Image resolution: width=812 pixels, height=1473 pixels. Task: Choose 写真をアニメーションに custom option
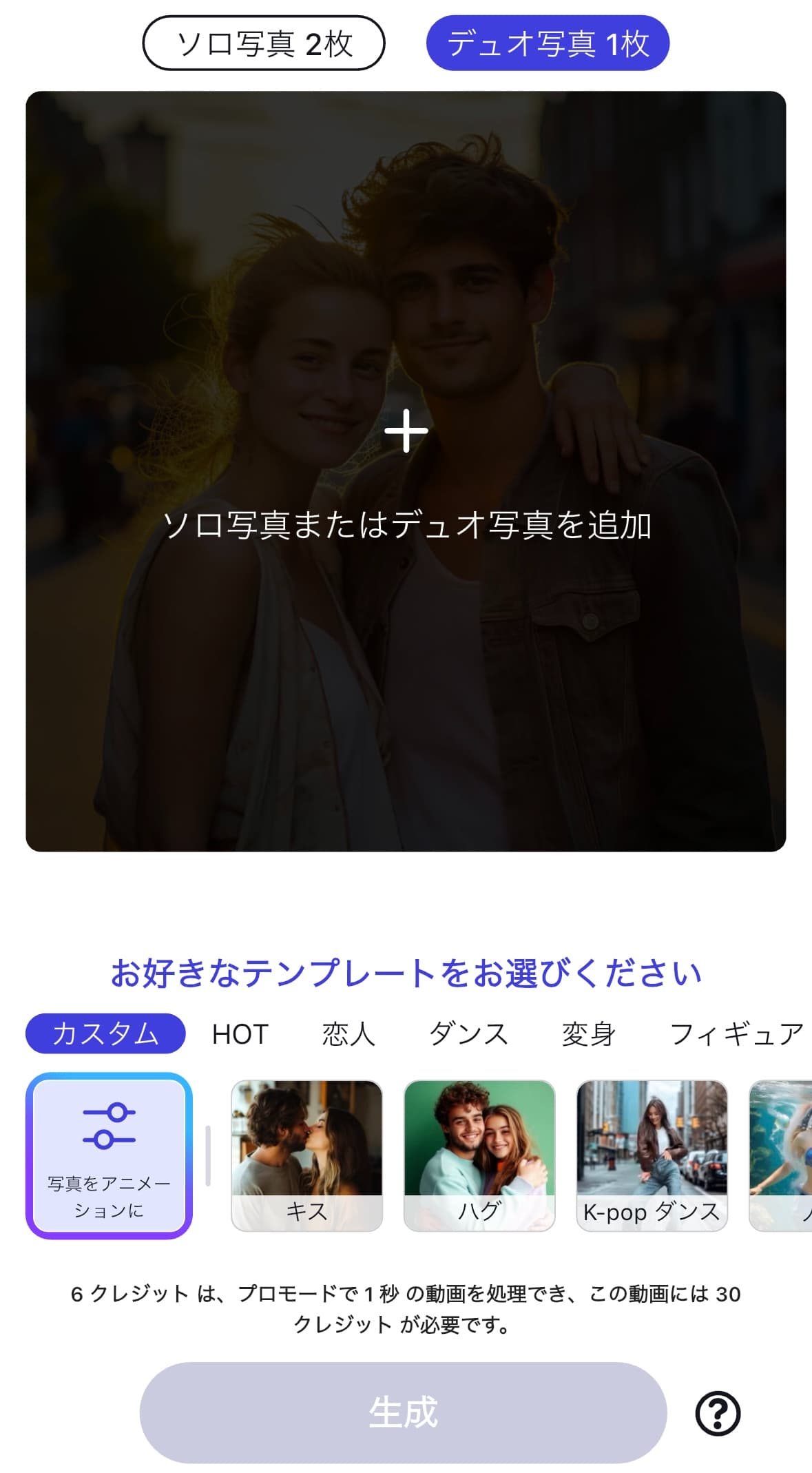coord(109,1155)
